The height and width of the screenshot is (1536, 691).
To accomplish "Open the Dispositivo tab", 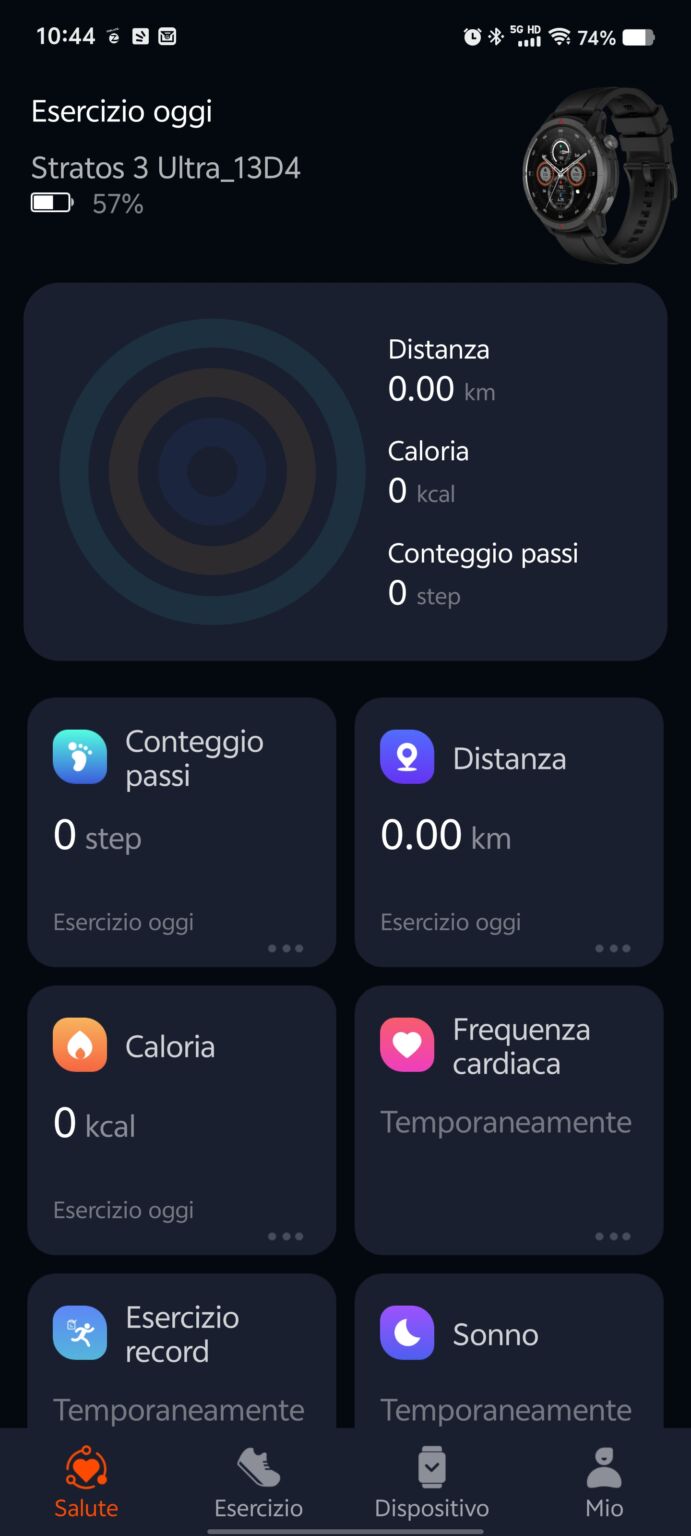I will (x=431, y=1483).
